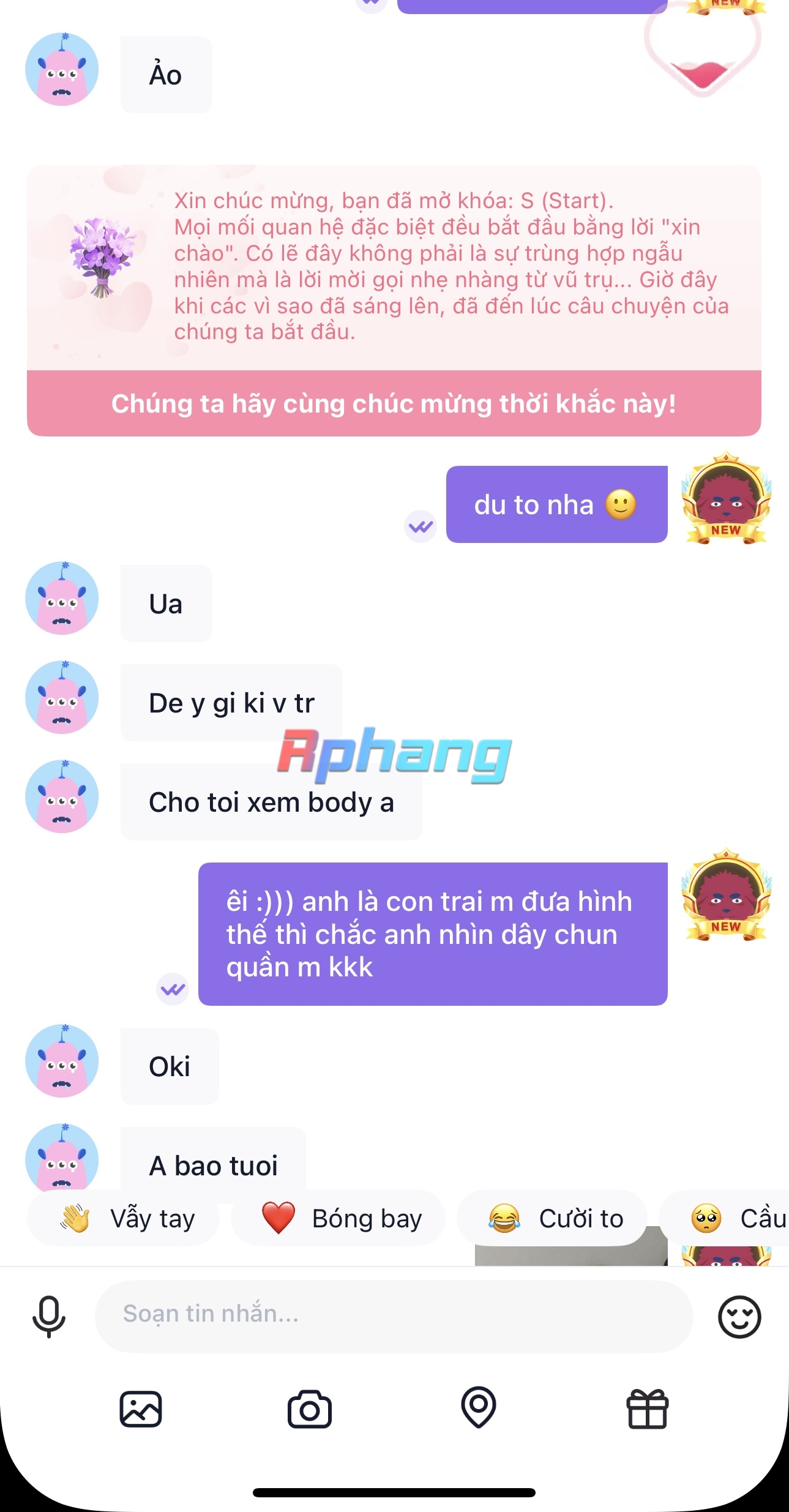
Task: Open the gift sending option
Action: pos(647,1409)
